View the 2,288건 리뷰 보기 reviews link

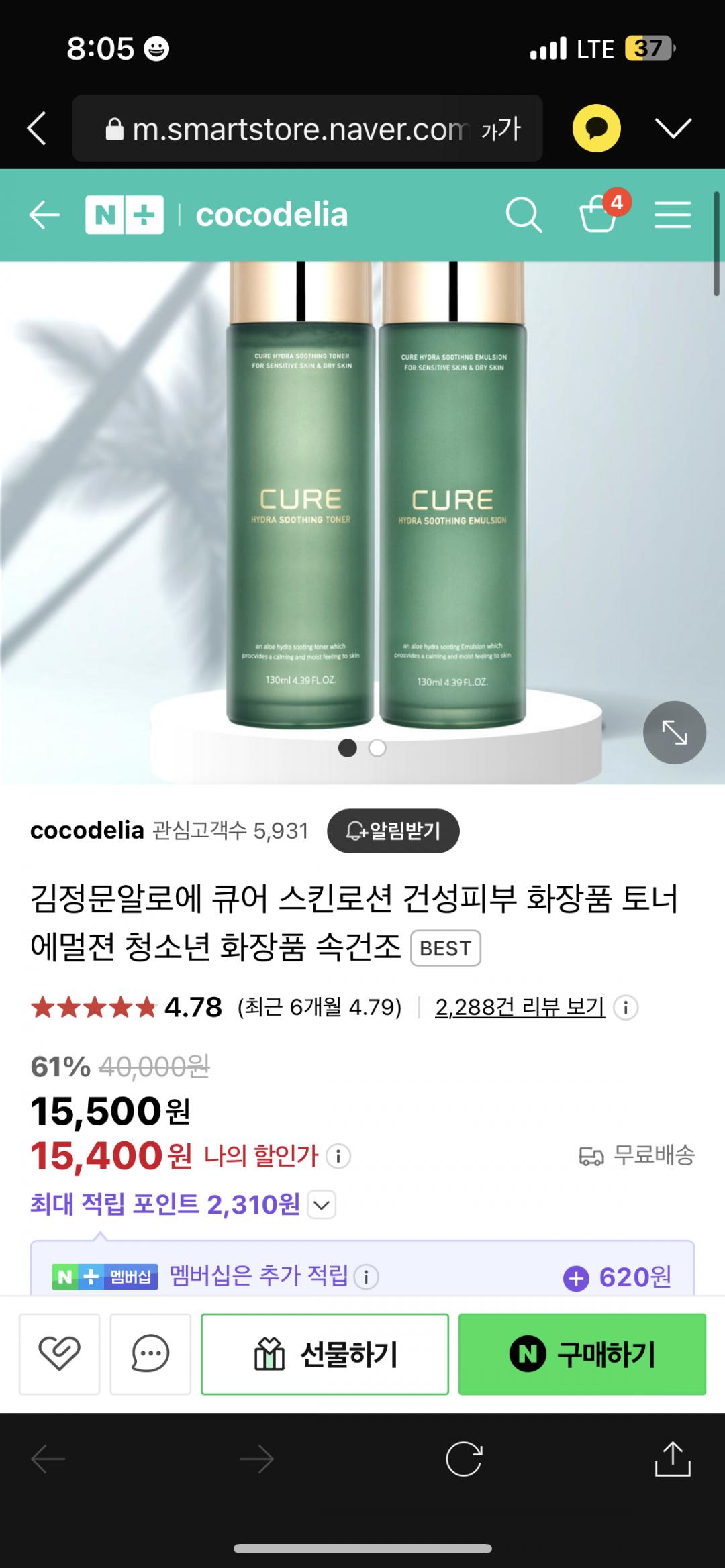(520, 1007)
